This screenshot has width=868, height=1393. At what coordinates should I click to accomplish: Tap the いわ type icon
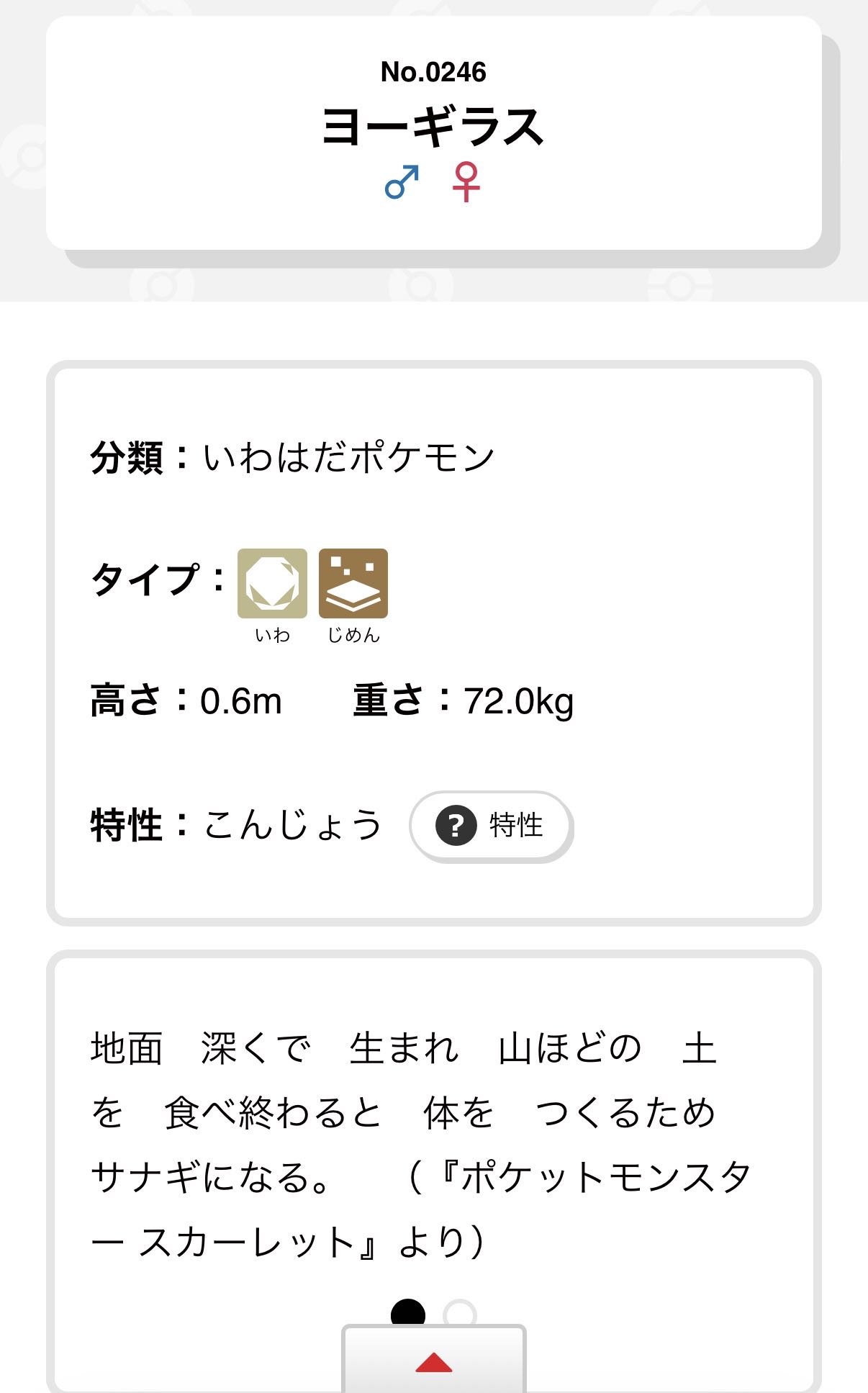coord(272,583)
